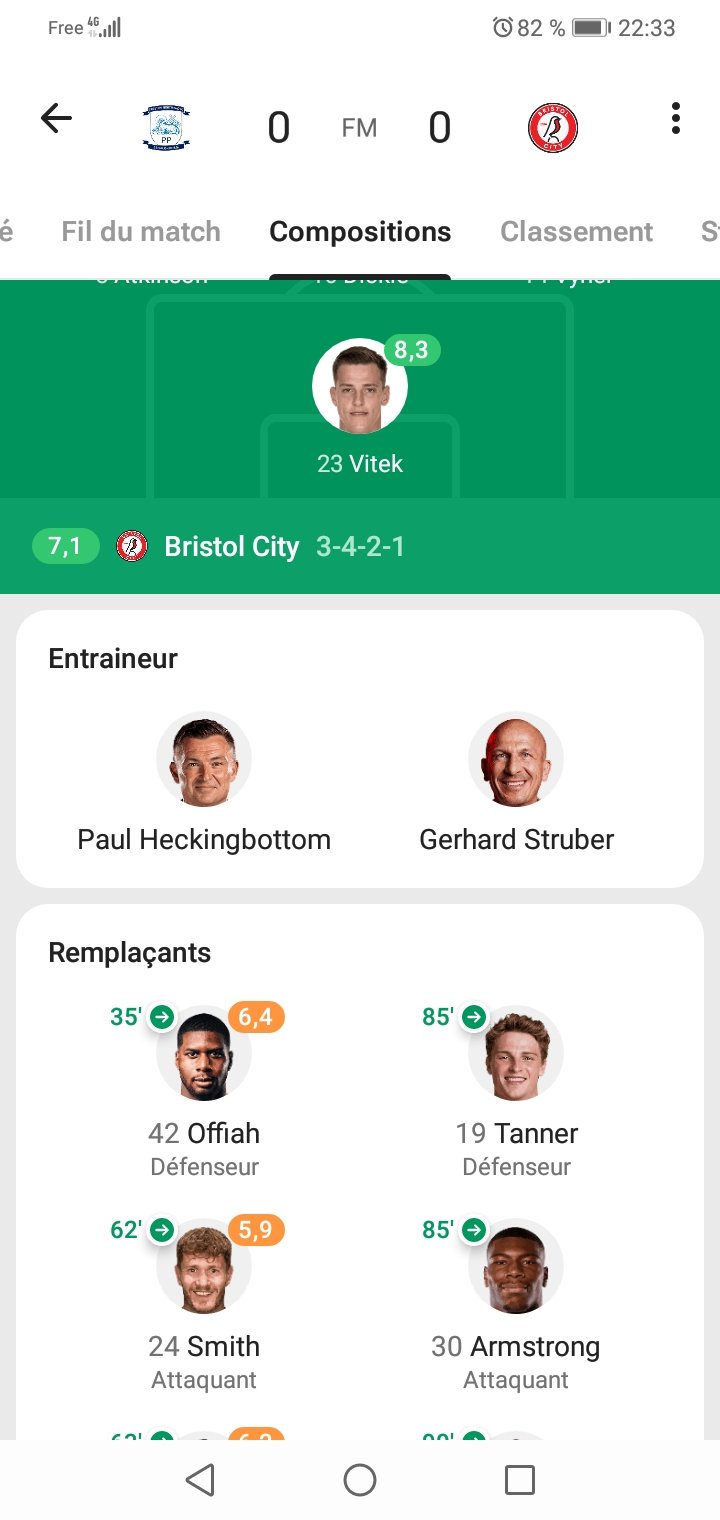Open substitute Tanner's player details
The width and height of the screenshot is (720, 1520).
tap(516, 1092)
